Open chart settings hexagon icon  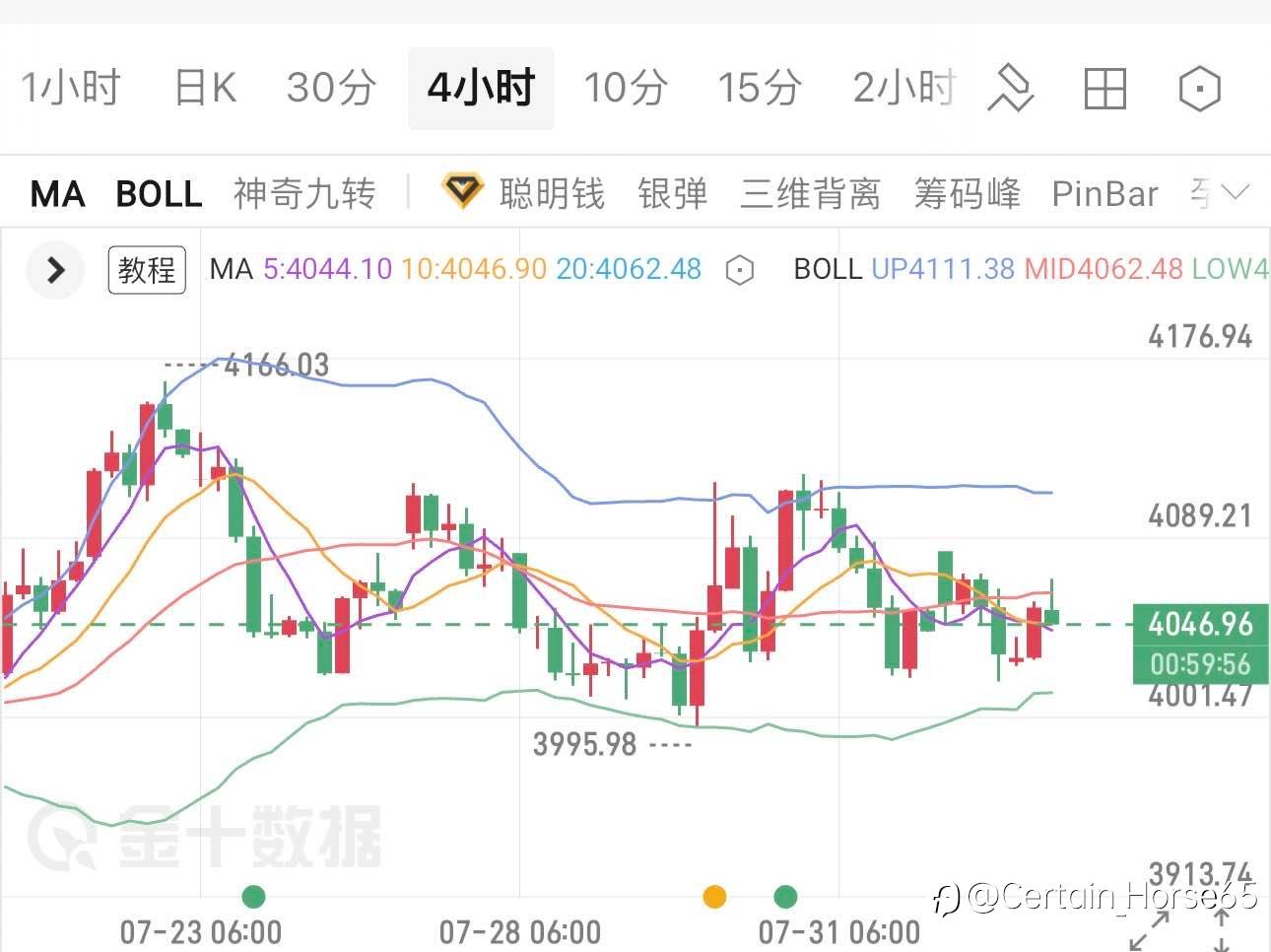[x=1199, y=89]
